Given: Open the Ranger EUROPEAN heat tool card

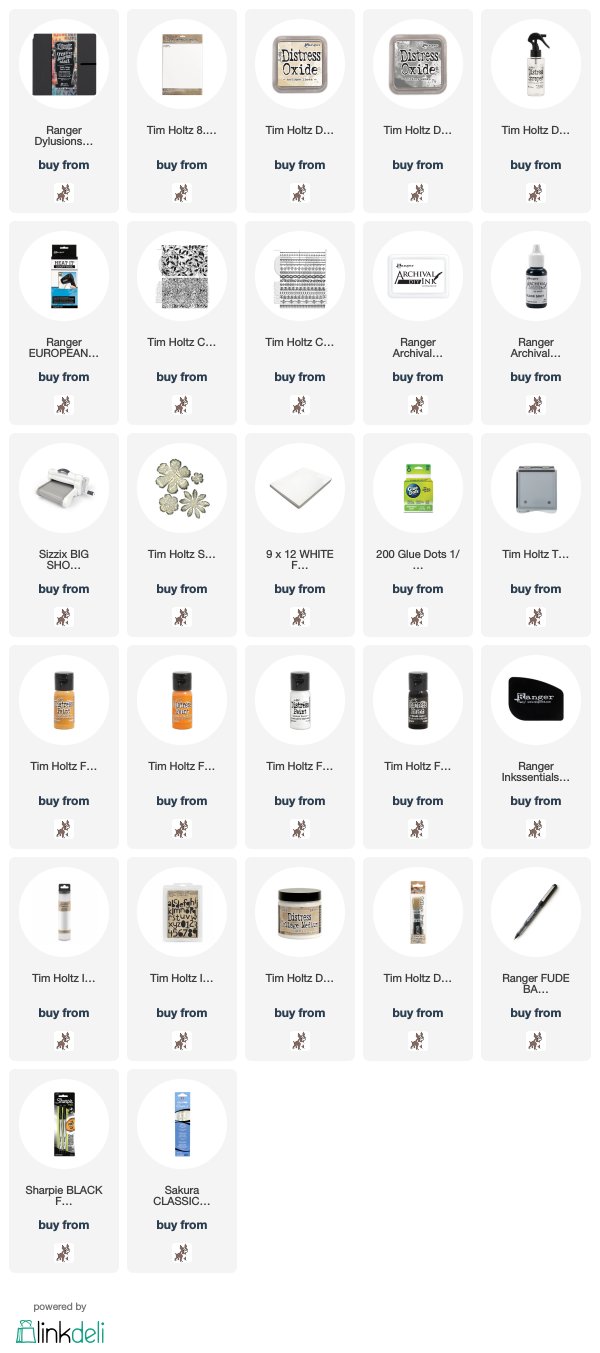Looking at the screenshot, I should 64,322.
